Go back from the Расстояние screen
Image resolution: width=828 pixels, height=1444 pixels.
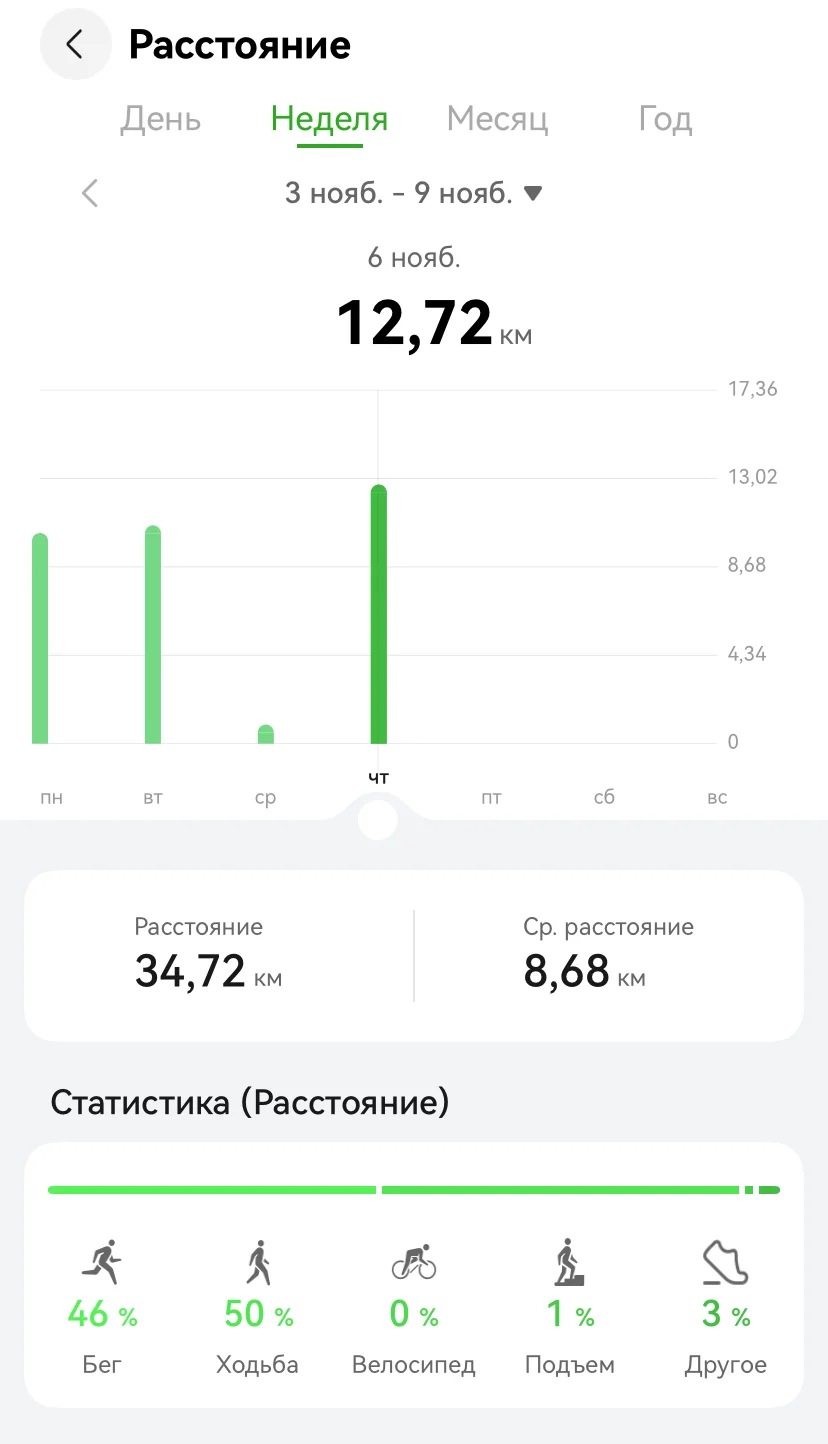coord(75,45)
